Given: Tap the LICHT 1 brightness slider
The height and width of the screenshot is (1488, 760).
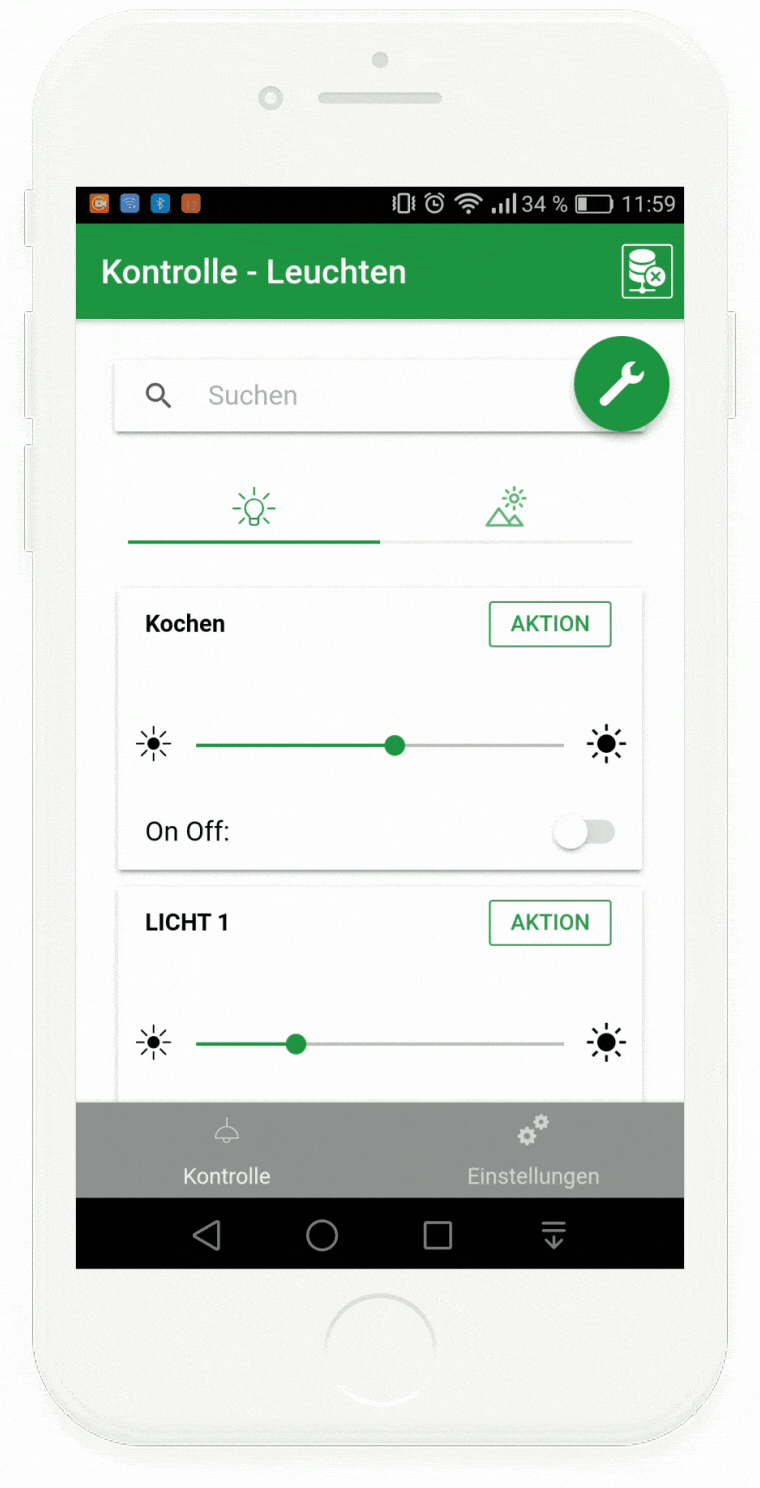Looking at the screenshot, I should (380, 1044).
